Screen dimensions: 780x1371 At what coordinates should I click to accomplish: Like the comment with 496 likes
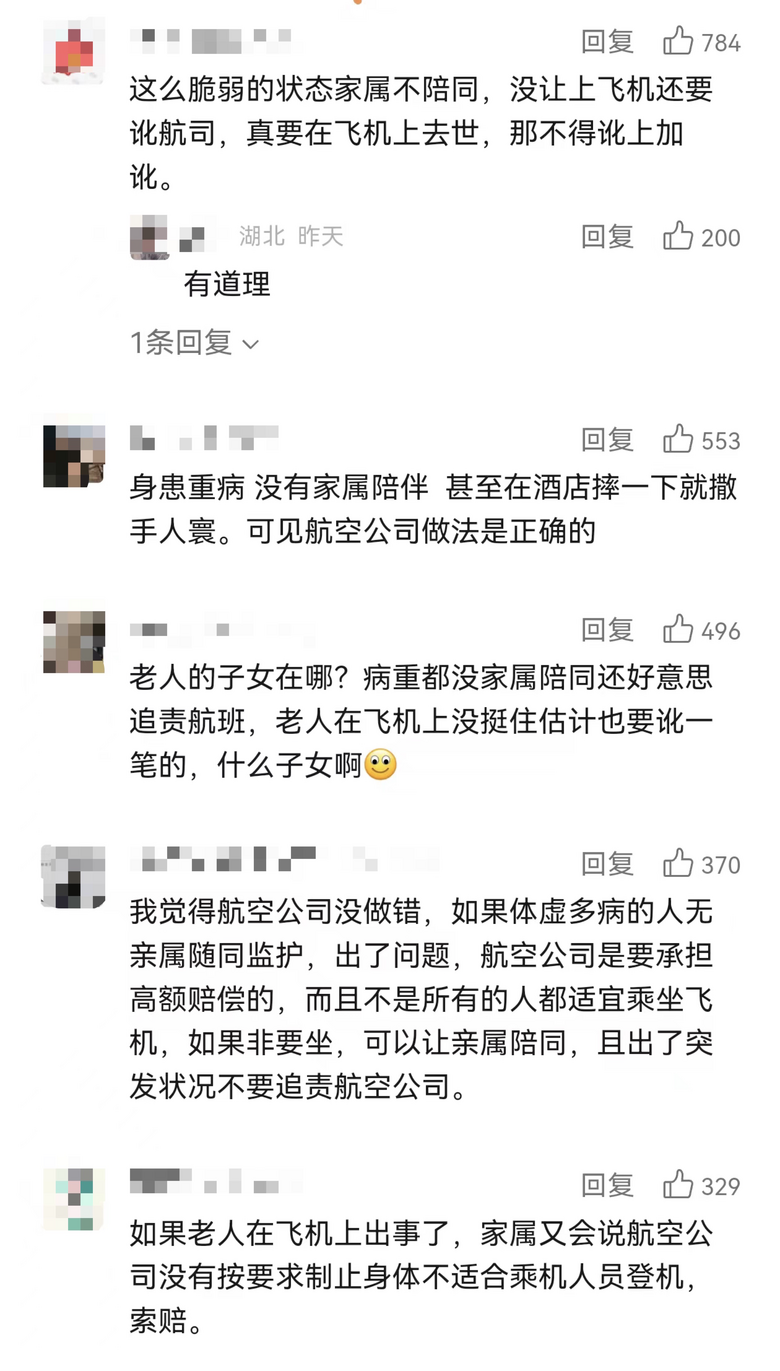679,630
